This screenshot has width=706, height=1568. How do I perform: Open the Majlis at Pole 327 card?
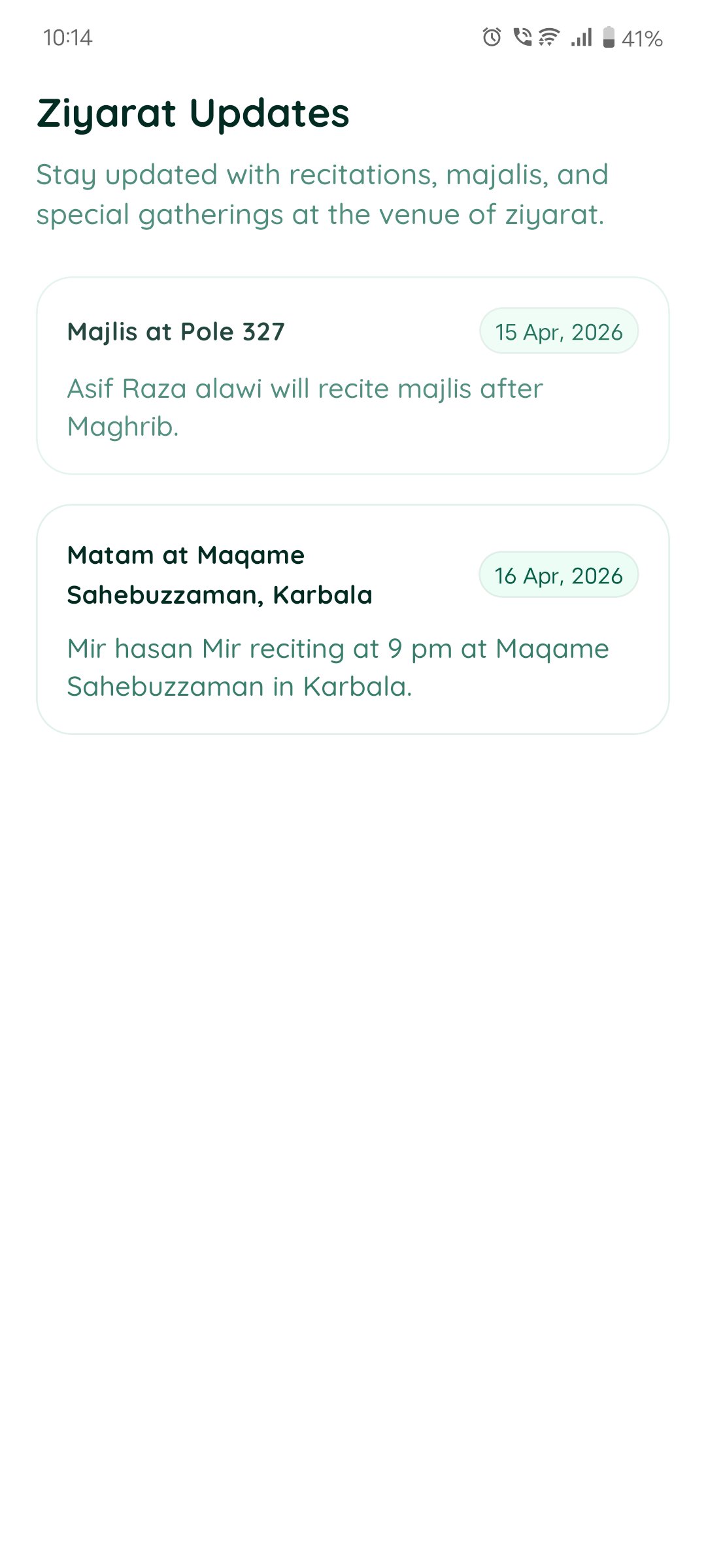[x=353, y=376]
